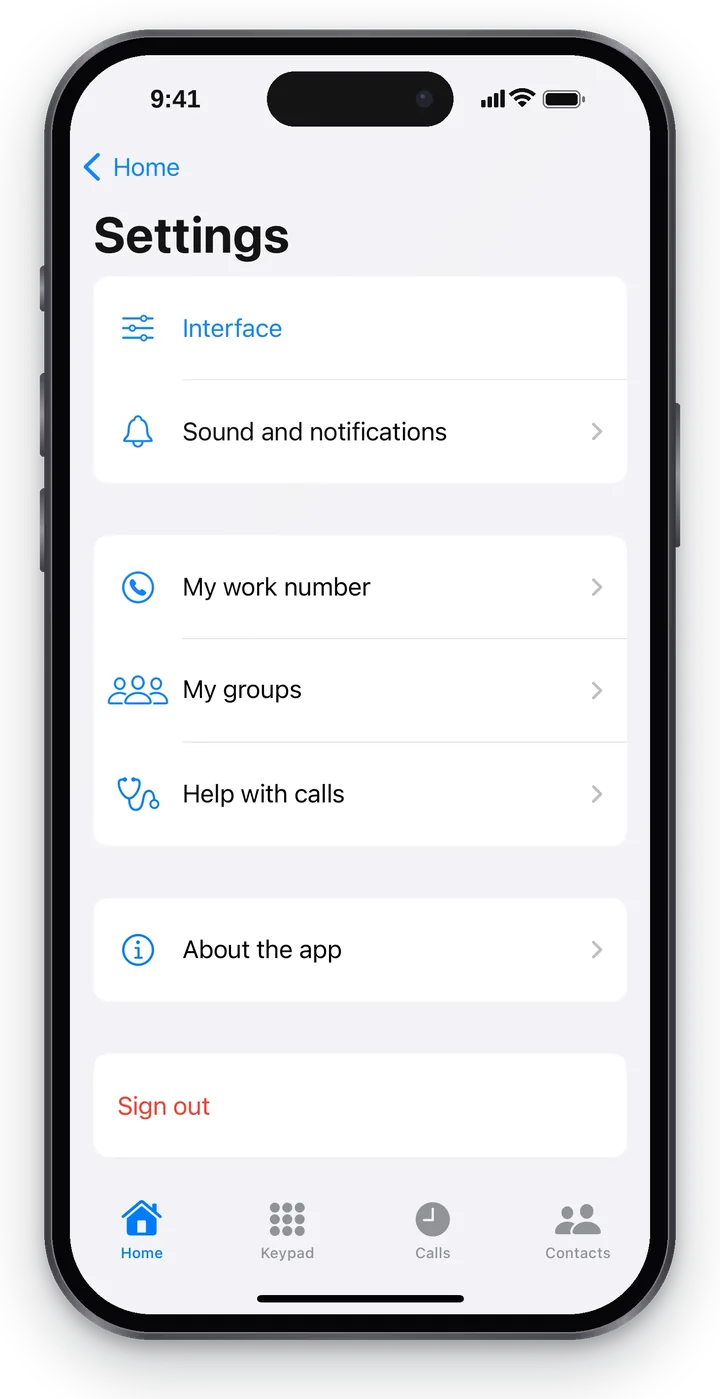Open About the app

click(x=360, y=949)
